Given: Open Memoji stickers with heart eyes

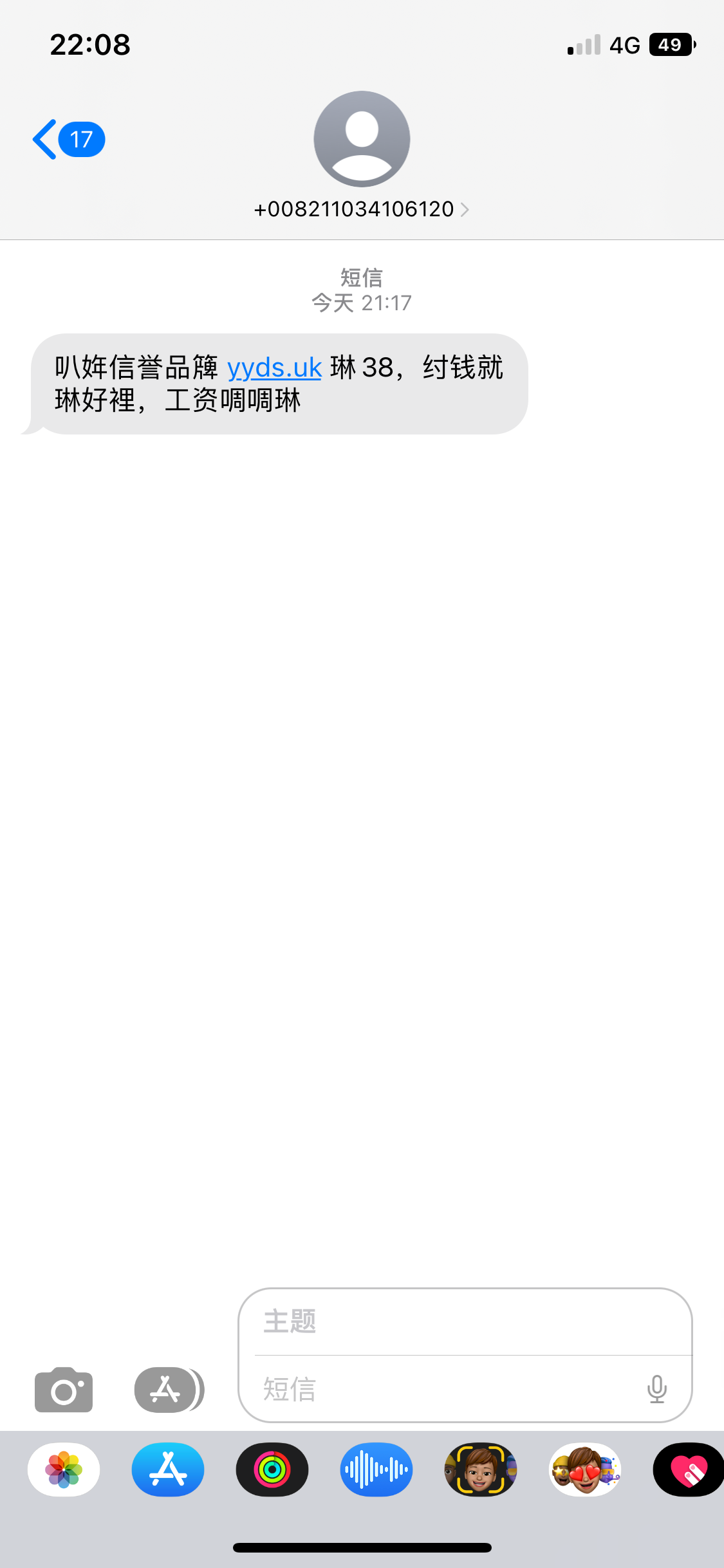Looking at the screenshot, I should tap(585, 1470).
